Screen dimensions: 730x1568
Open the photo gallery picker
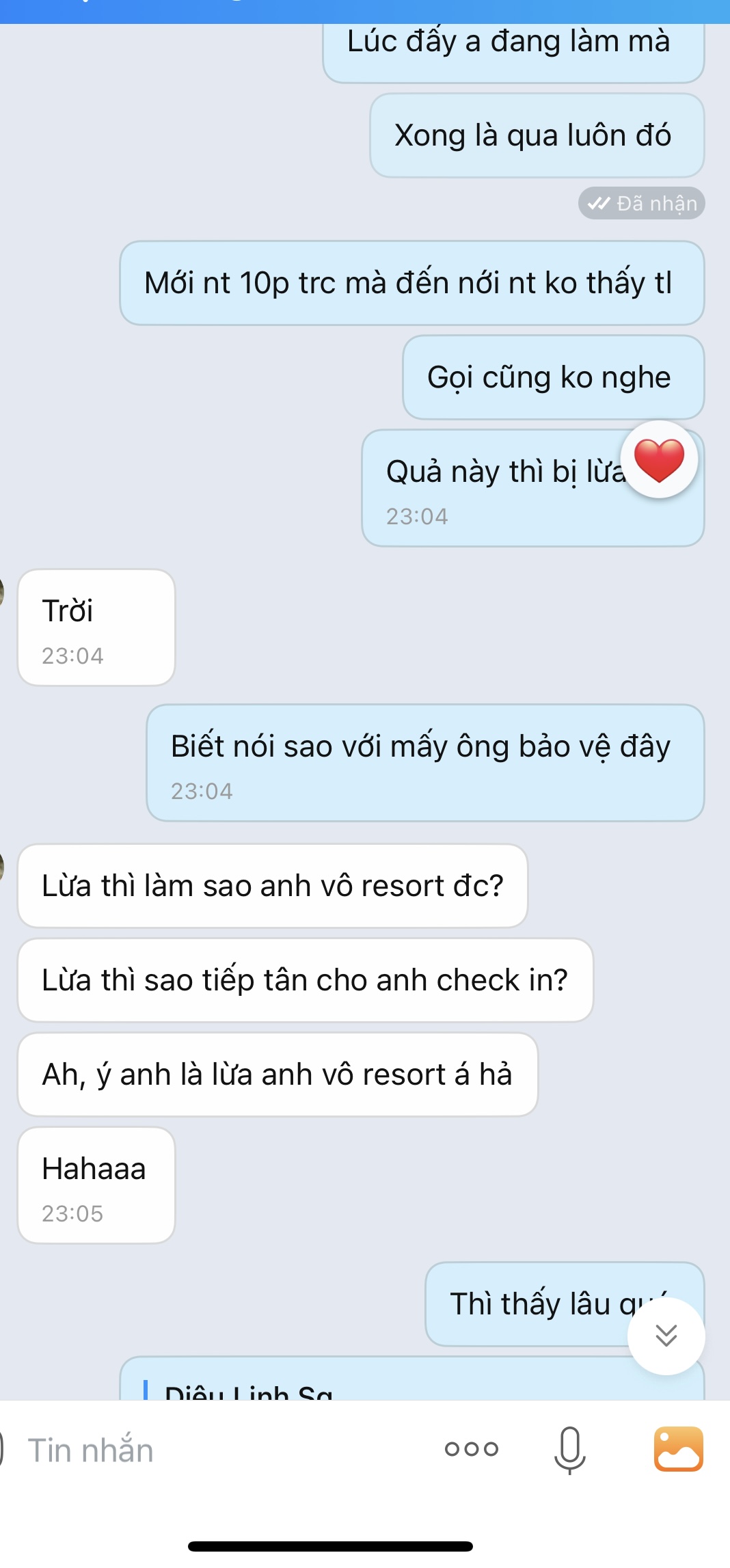[678, 1449]
